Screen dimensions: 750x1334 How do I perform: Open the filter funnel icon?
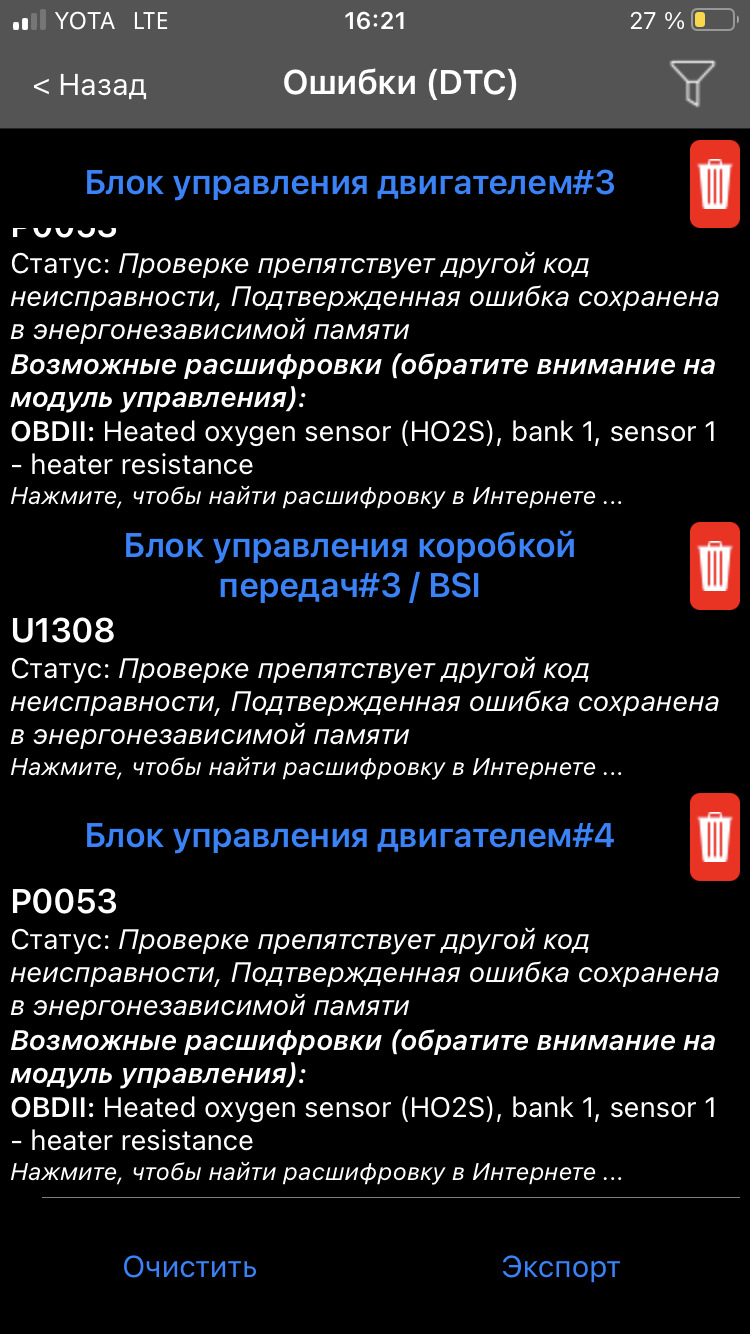tap(692, 82)
